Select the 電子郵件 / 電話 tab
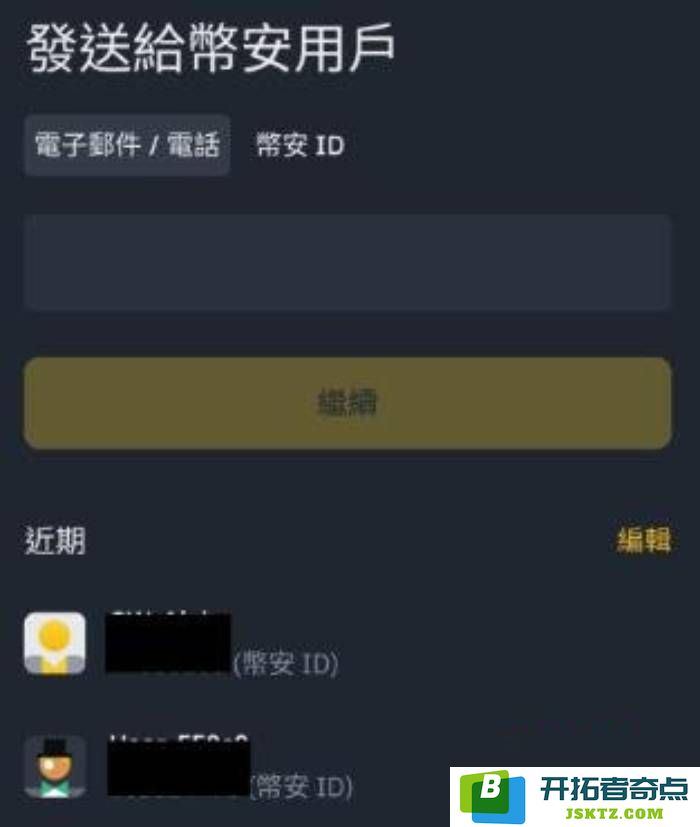Screen dimensions: 700x827 tap(127, 146)
